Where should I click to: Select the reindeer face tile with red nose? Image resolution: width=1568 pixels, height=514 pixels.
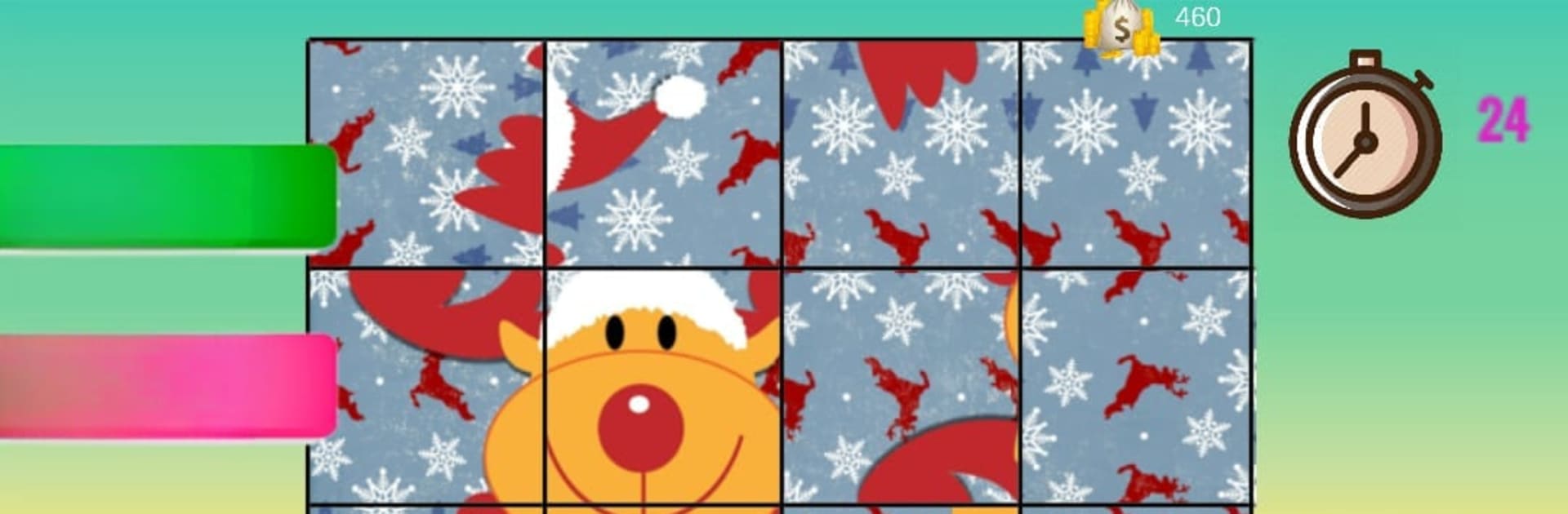[x=663, y=385]
